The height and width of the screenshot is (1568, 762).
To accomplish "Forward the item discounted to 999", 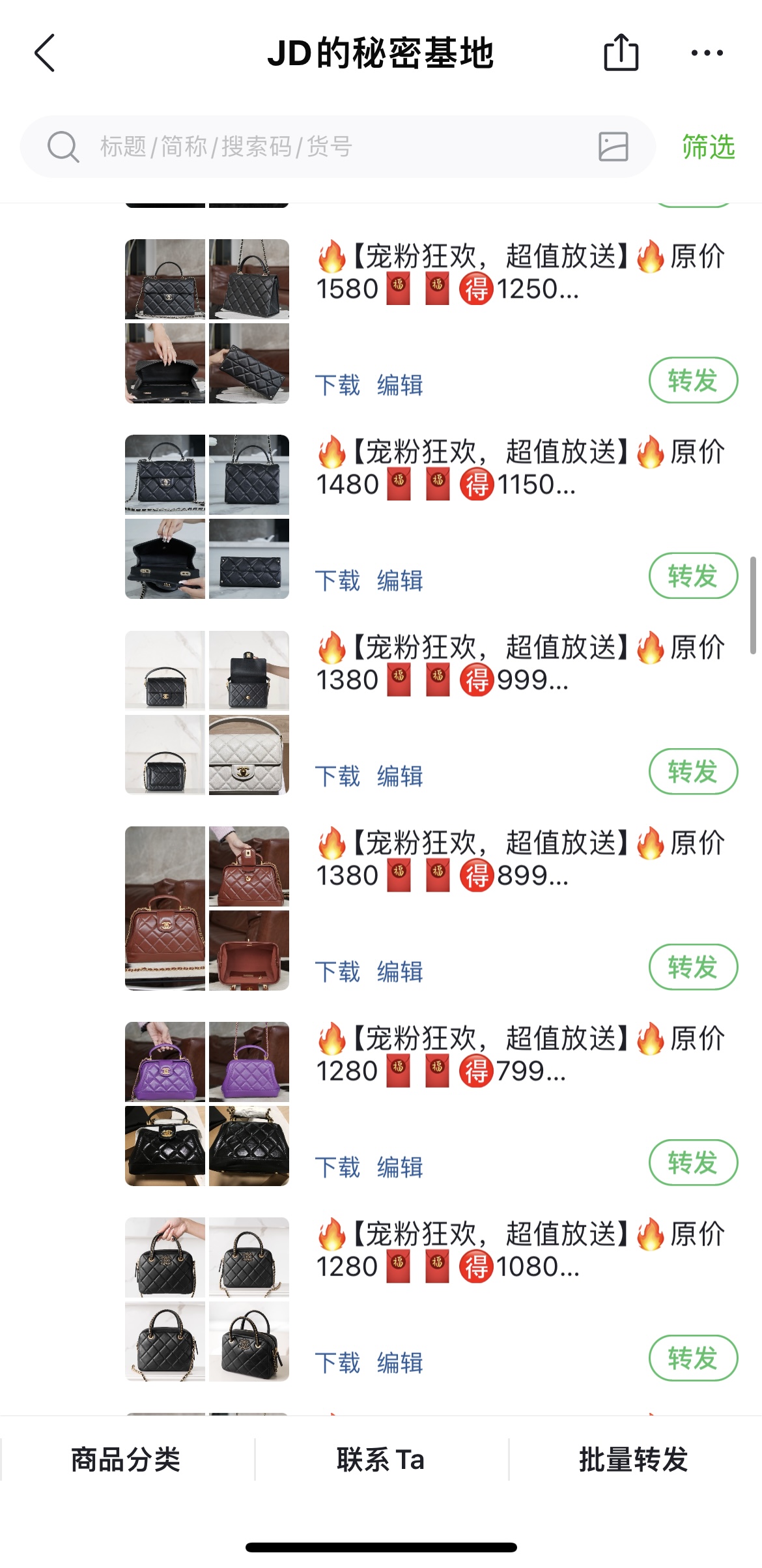I will coord(693,772).
